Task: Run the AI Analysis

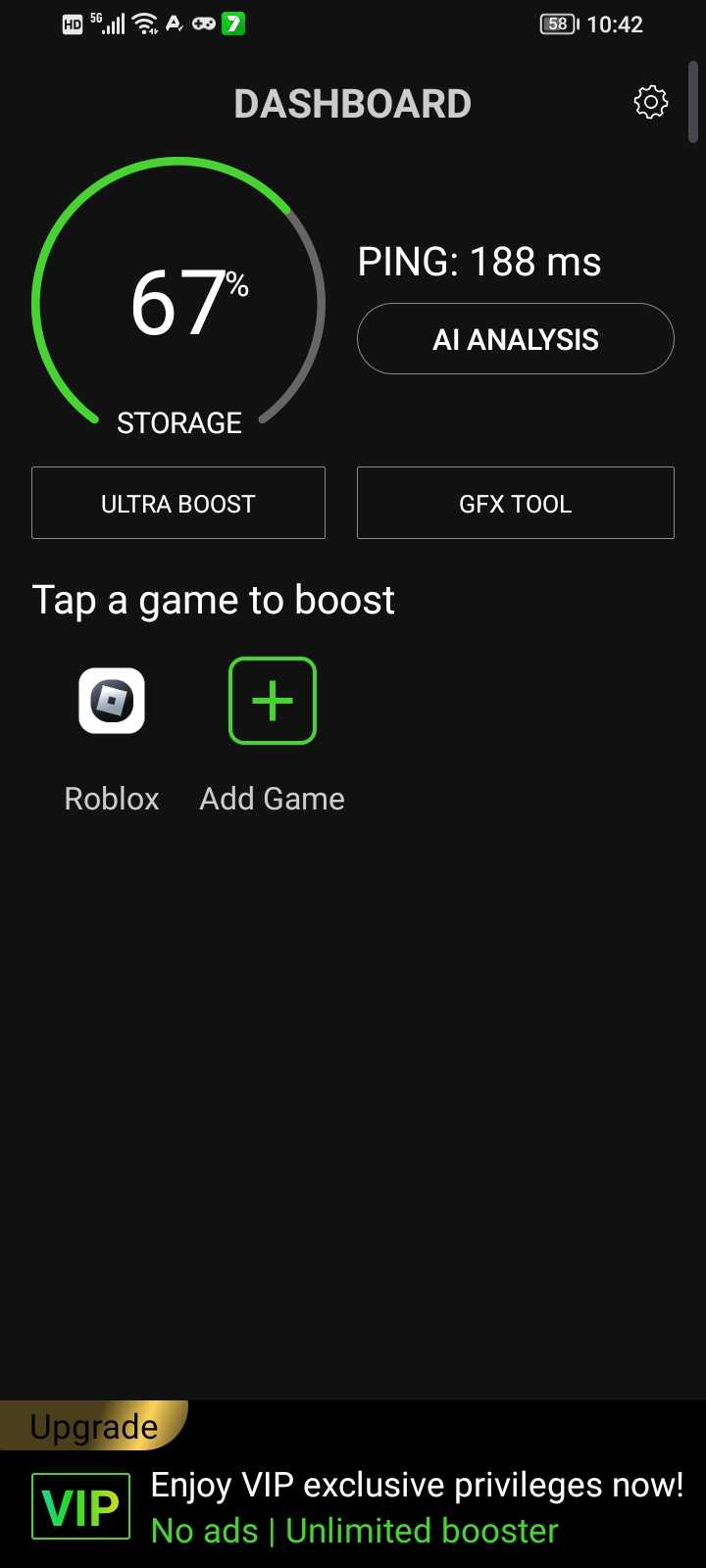Action: click(x=515, y=339)
